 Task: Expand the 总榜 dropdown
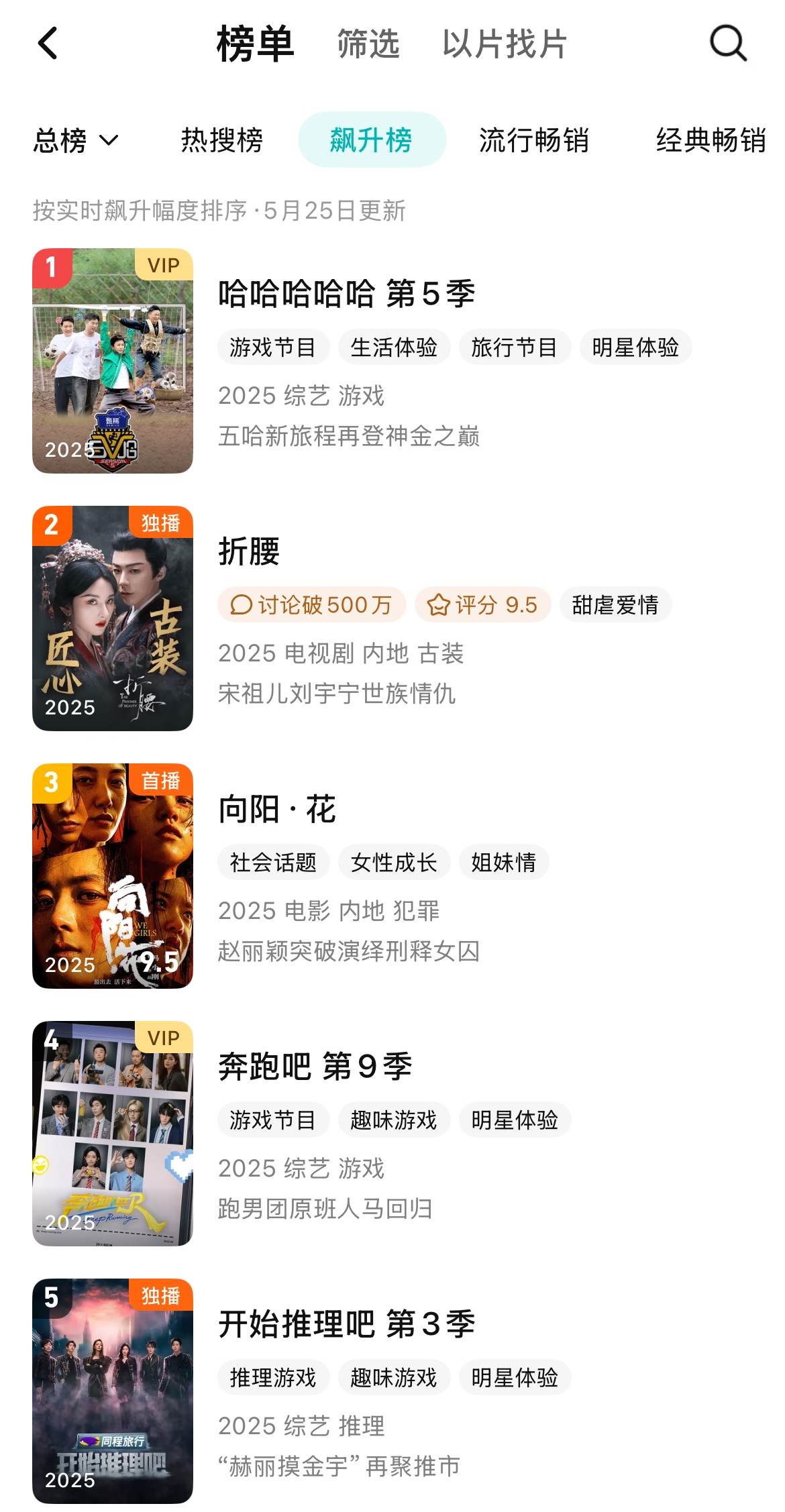75,140
